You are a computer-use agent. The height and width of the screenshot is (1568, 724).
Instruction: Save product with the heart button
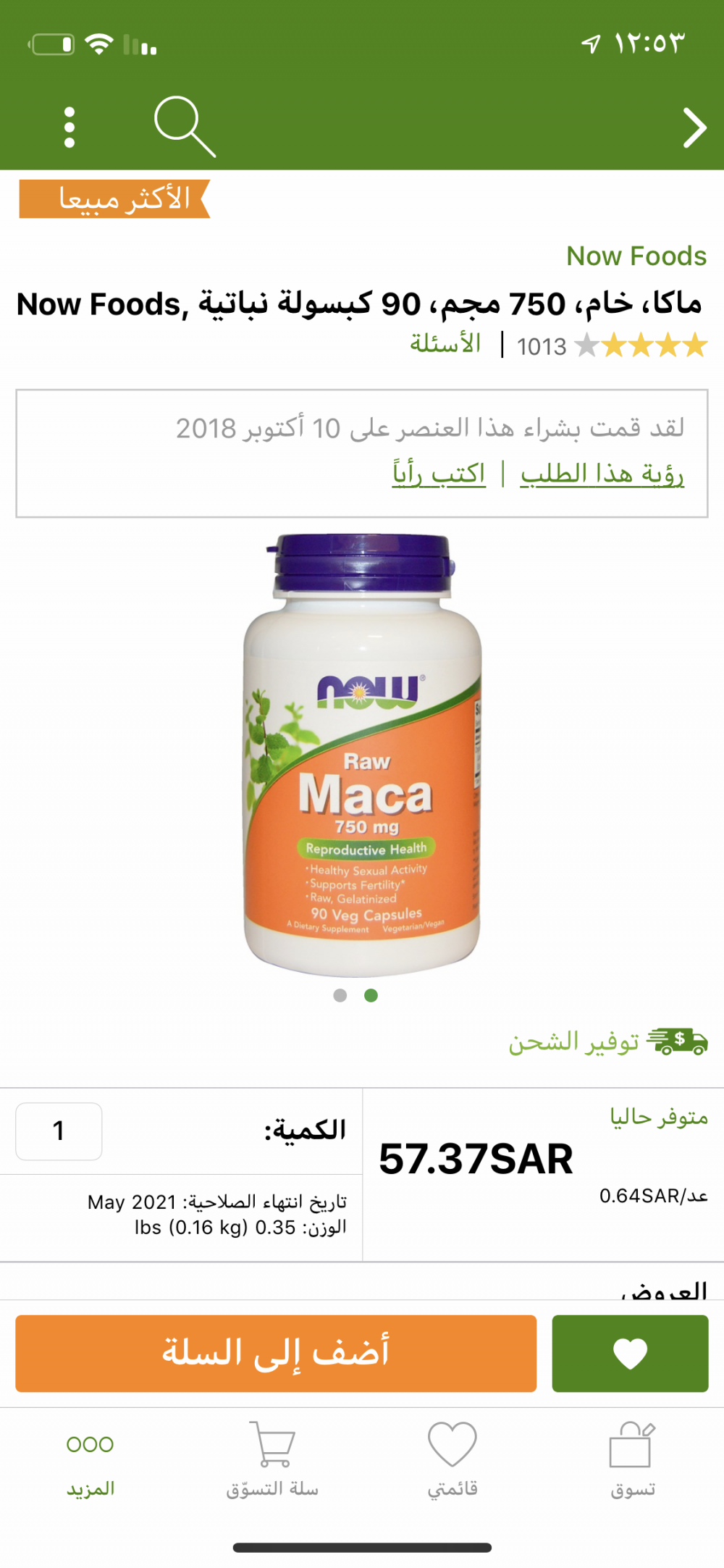coord(629,1353)
